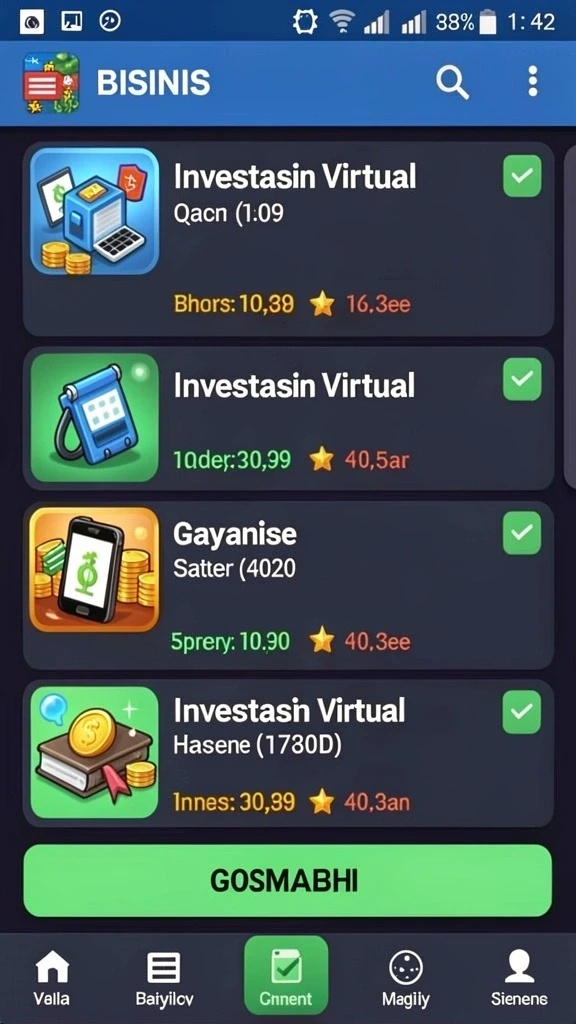Viewport: 576px width, 1024px height.
Task: Toggle the checkbox on the Qacn Investasin Virtual card
Action: [522, 176]
